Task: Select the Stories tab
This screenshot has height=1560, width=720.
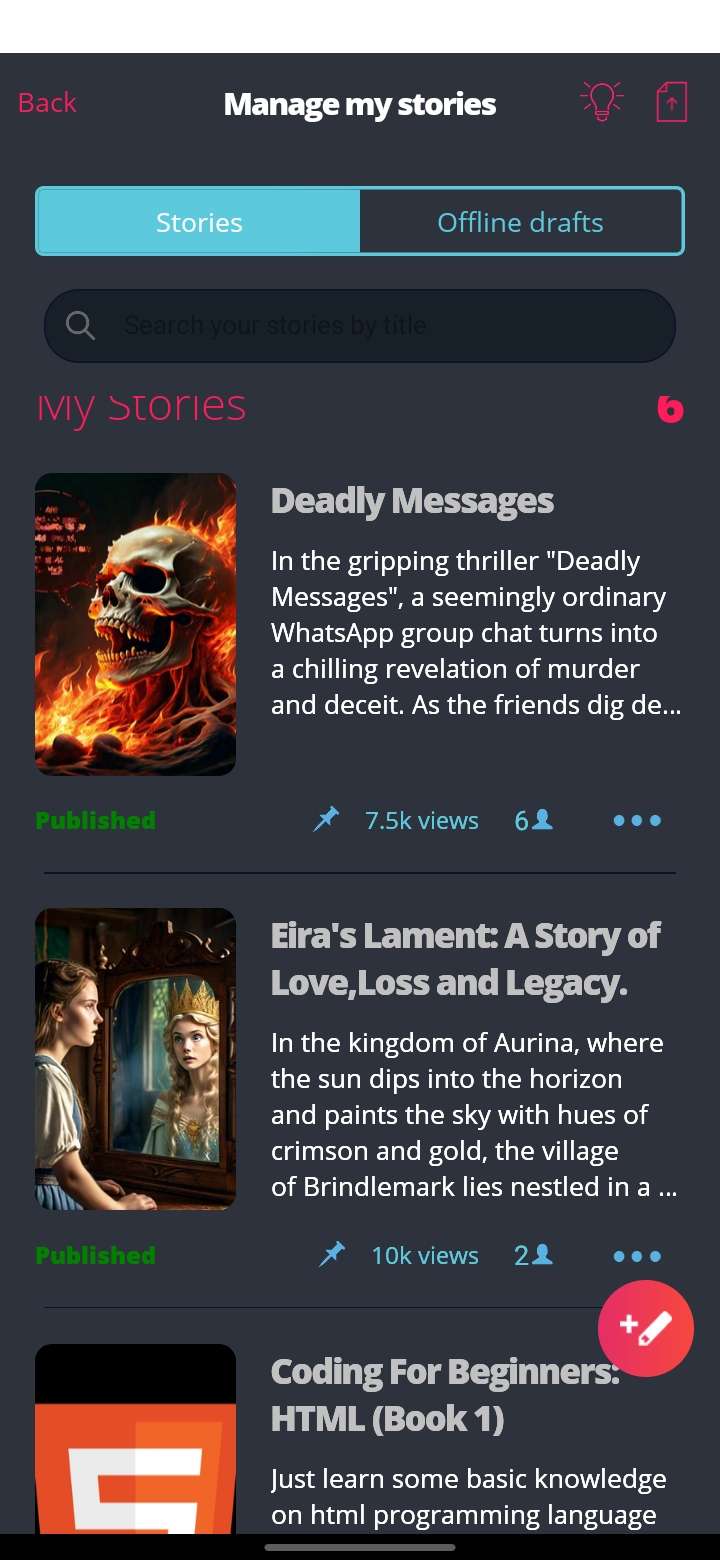Action: coord(199,222)
